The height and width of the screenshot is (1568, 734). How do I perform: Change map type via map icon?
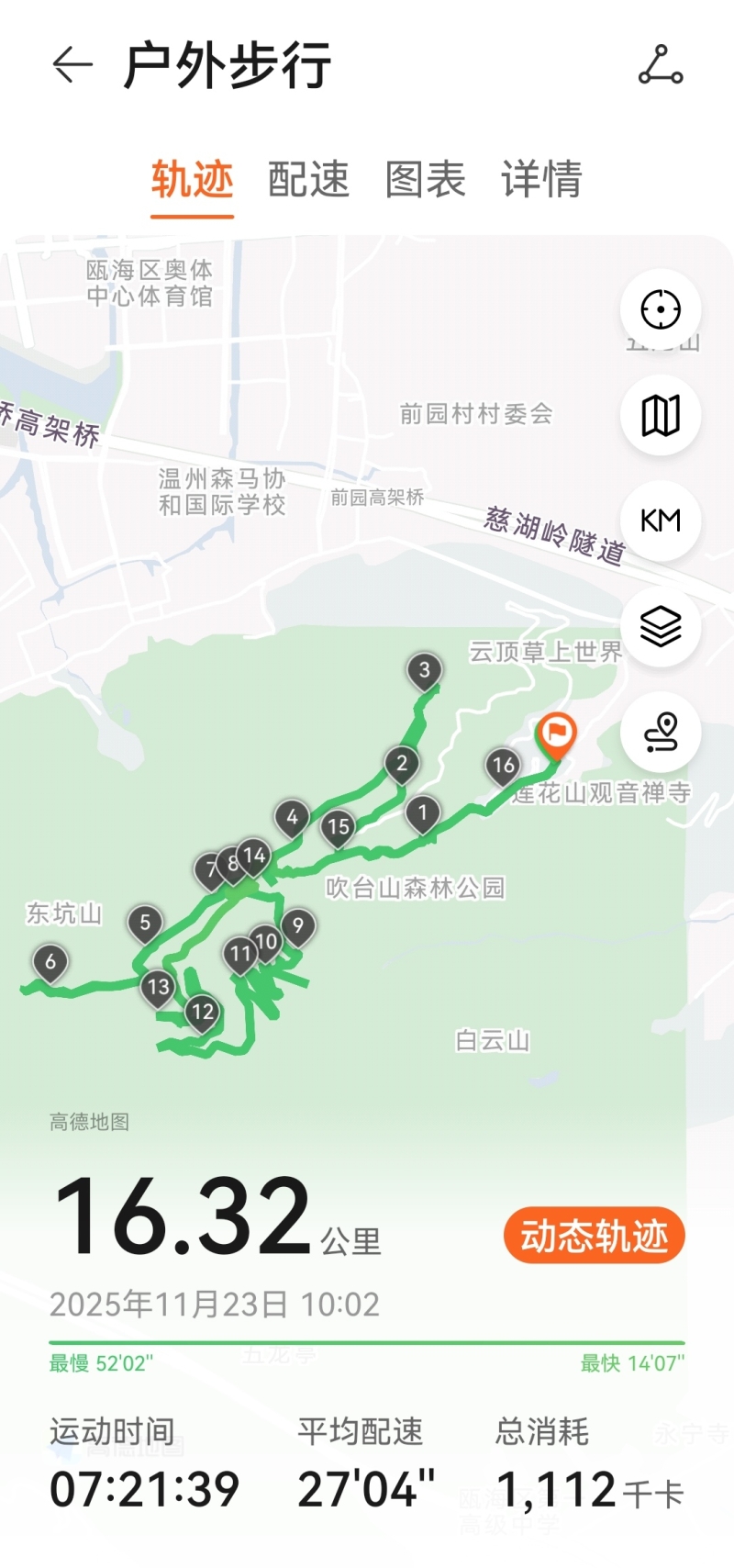click(x=661, y=415)
